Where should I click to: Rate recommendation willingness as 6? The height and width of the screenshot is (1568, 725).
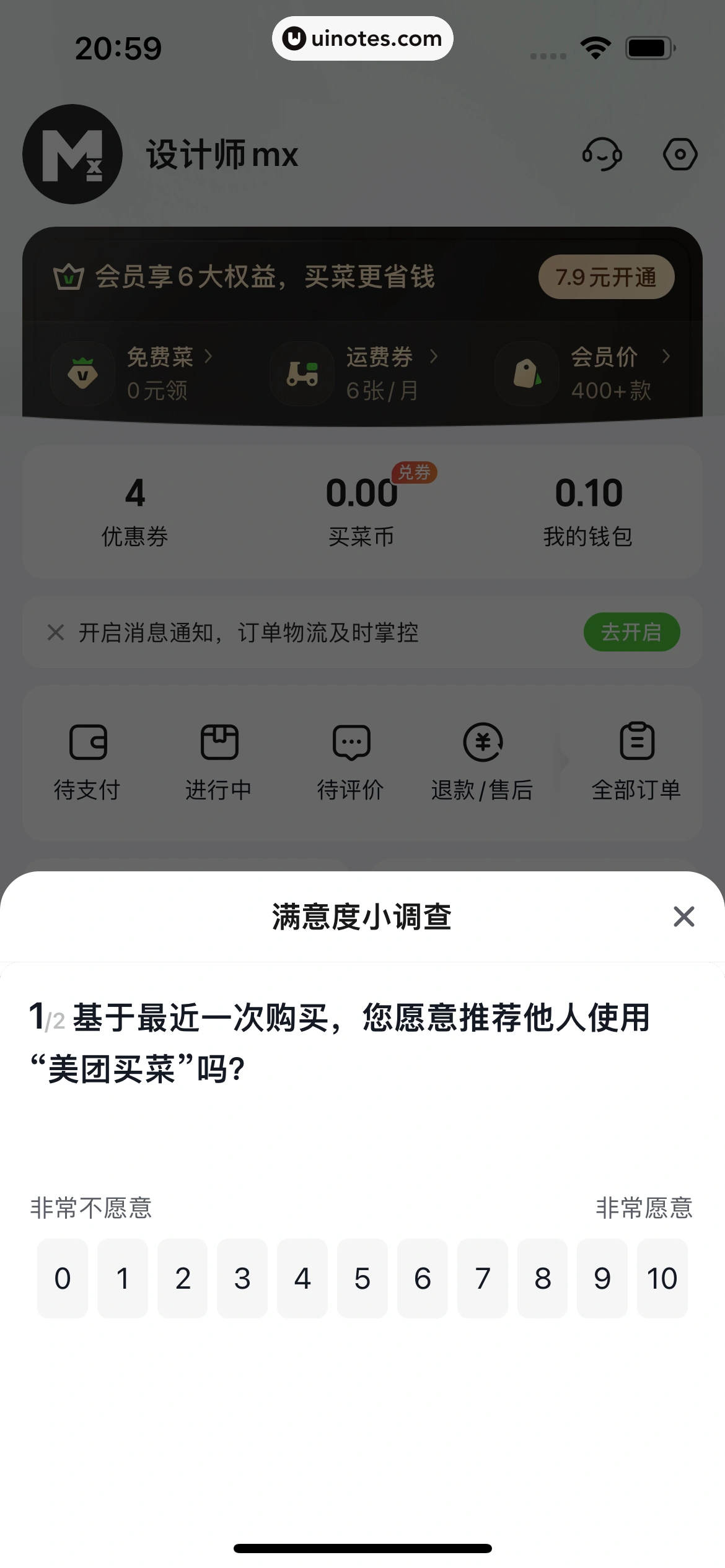423,1278
